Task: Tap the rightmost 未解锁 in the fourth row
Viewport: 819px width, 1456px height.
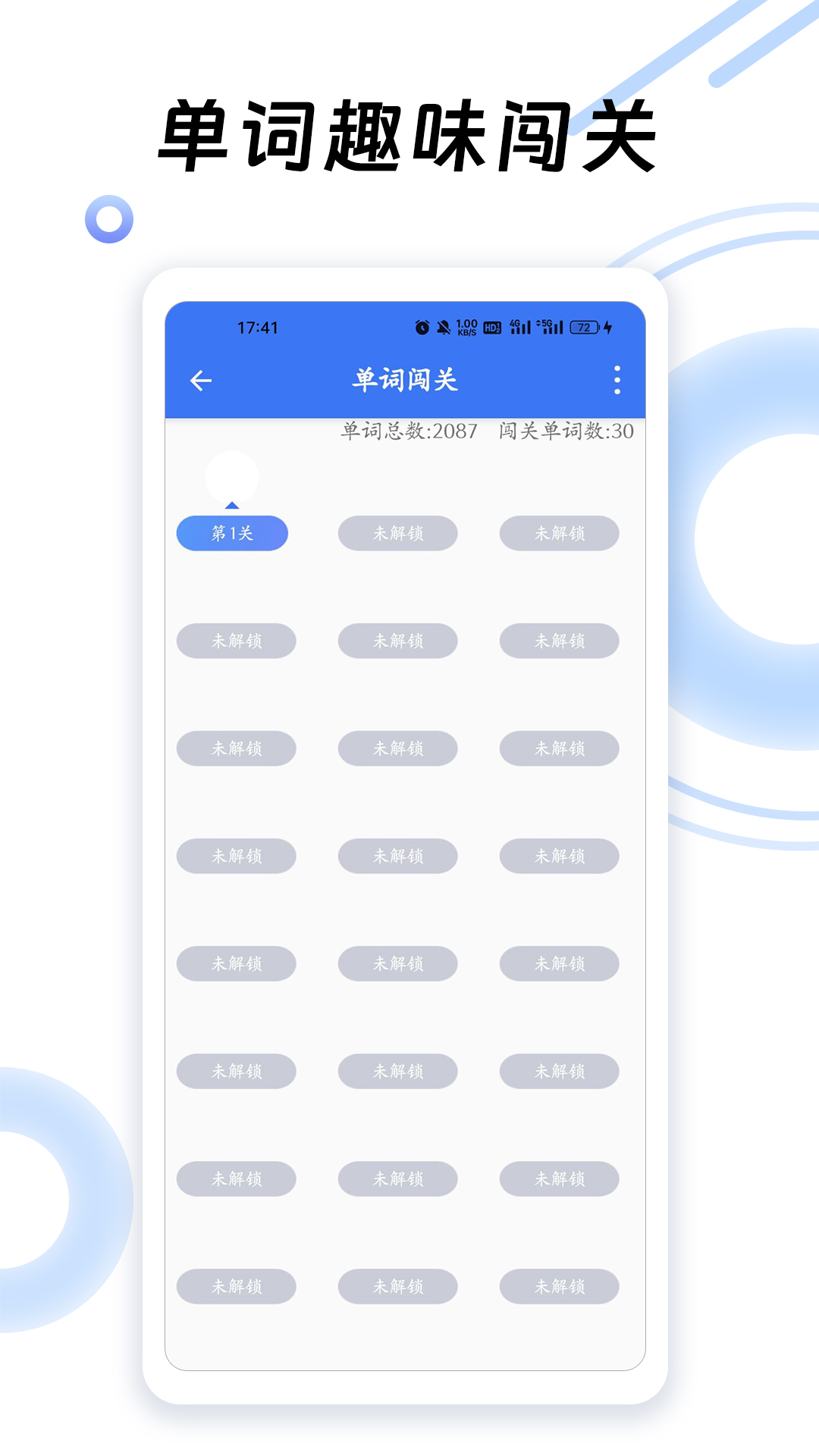Action: (x=560, y=856)
